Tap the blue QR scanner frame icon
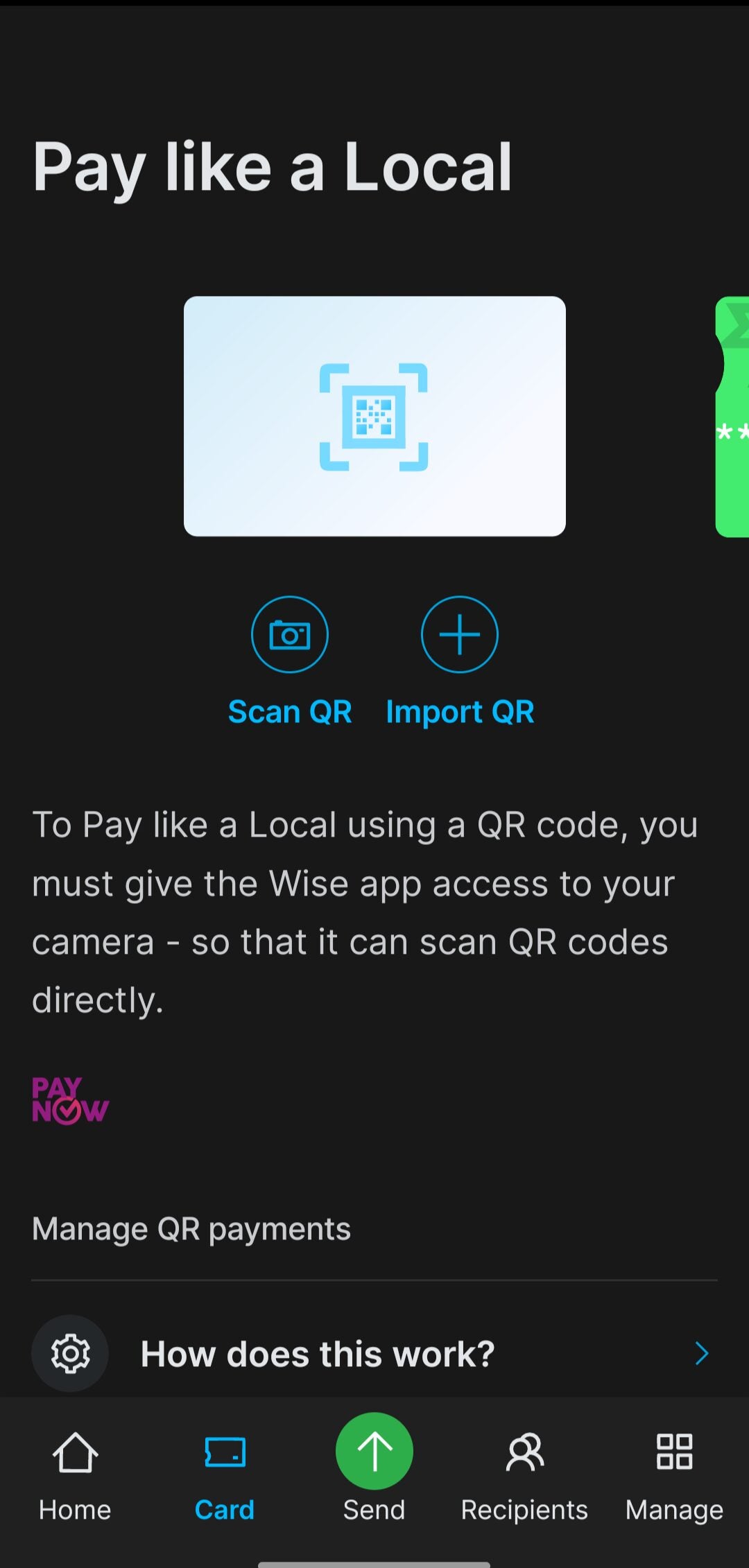Screen dimensions: 749x1568 [x=374, y=416]
